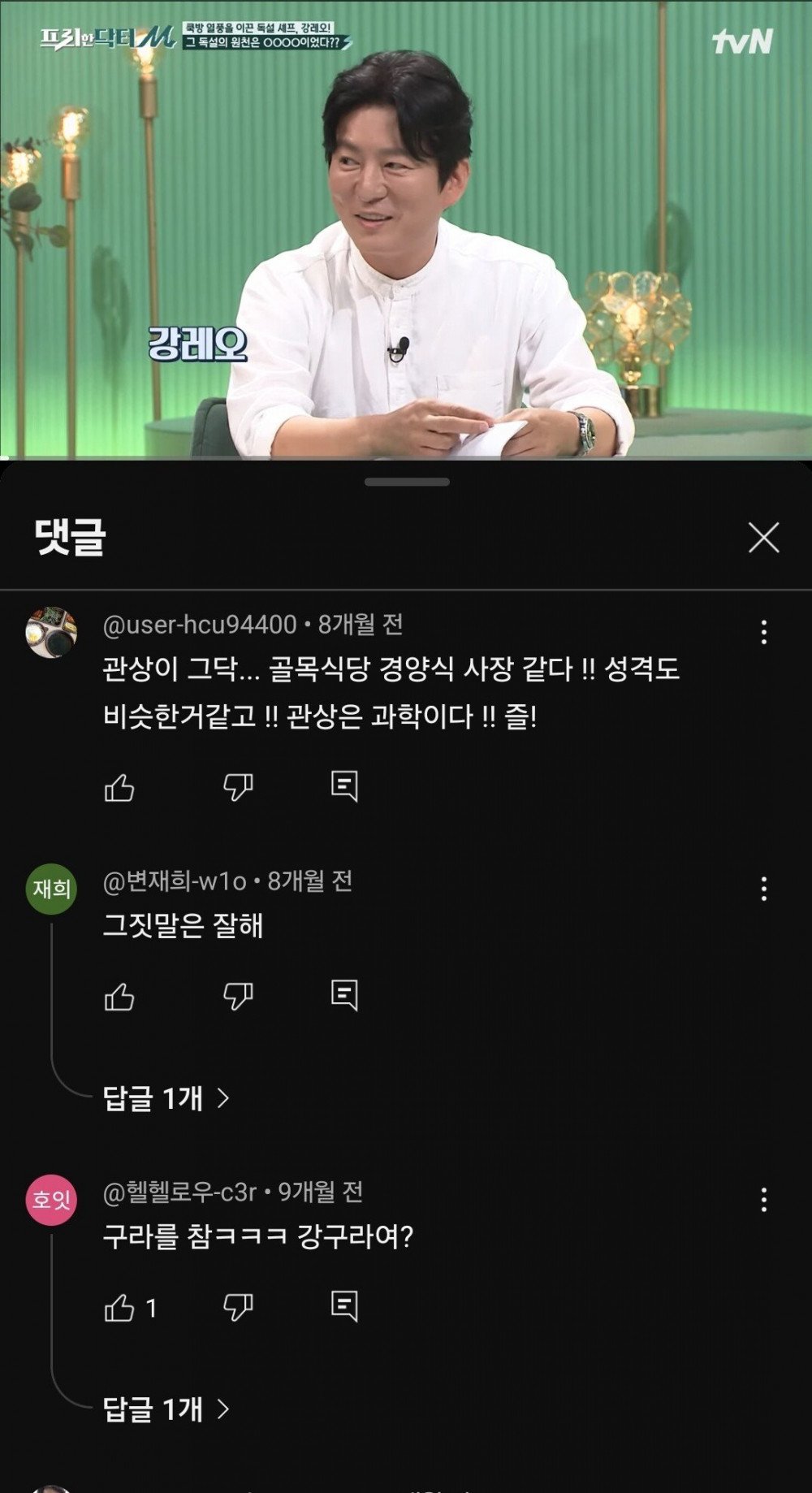Image resolution: width=812 pixels, height=1493 pixels.
Task: Open the options menu for user-hcu94400's comment
Action: click(764, 632)
